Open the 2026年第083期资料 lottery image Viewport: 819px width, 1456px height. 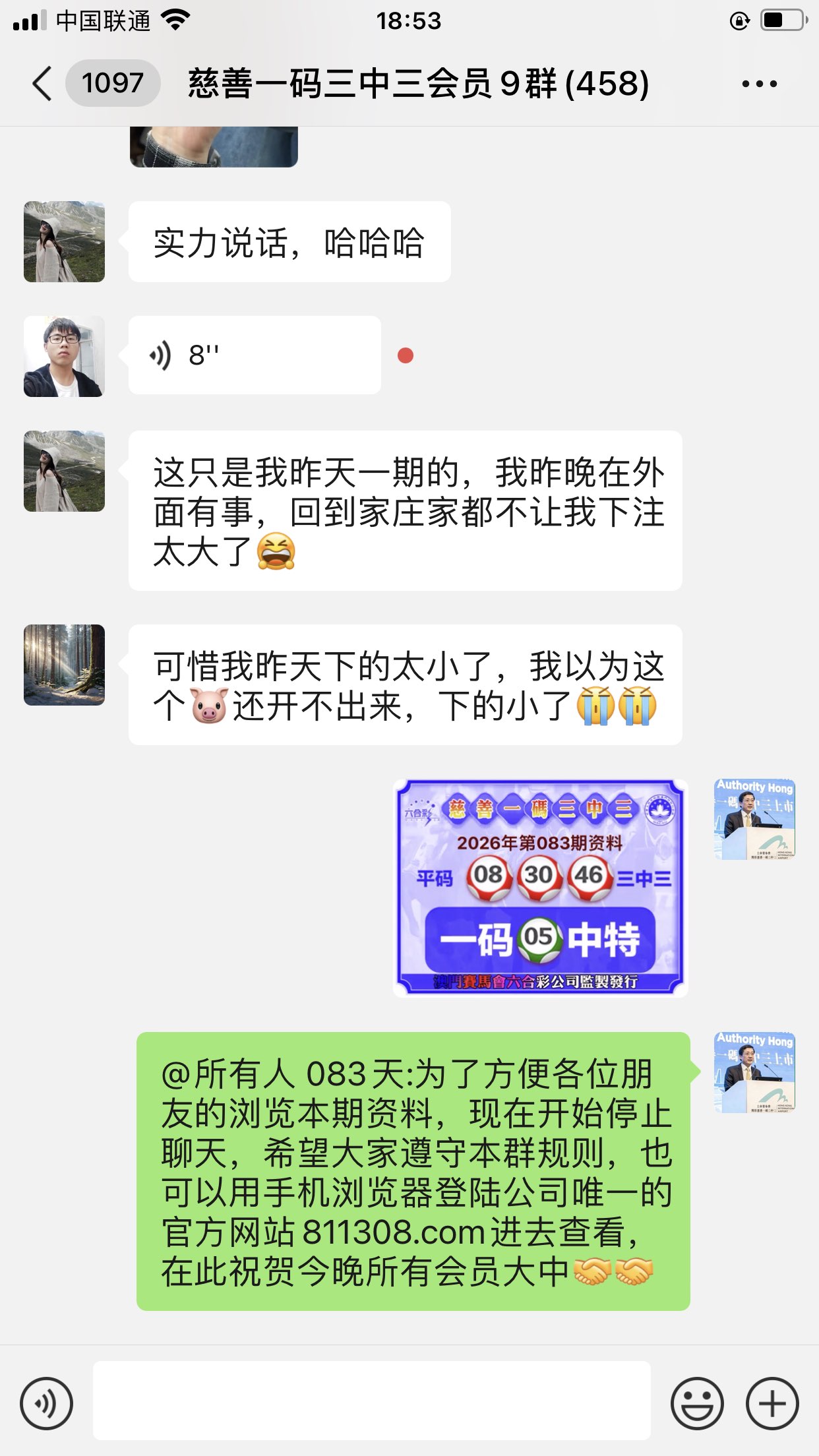540,888
